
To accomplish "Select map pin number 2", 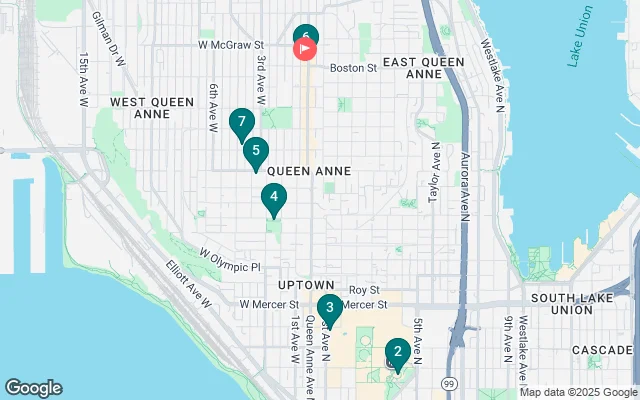I will point(398,352).
